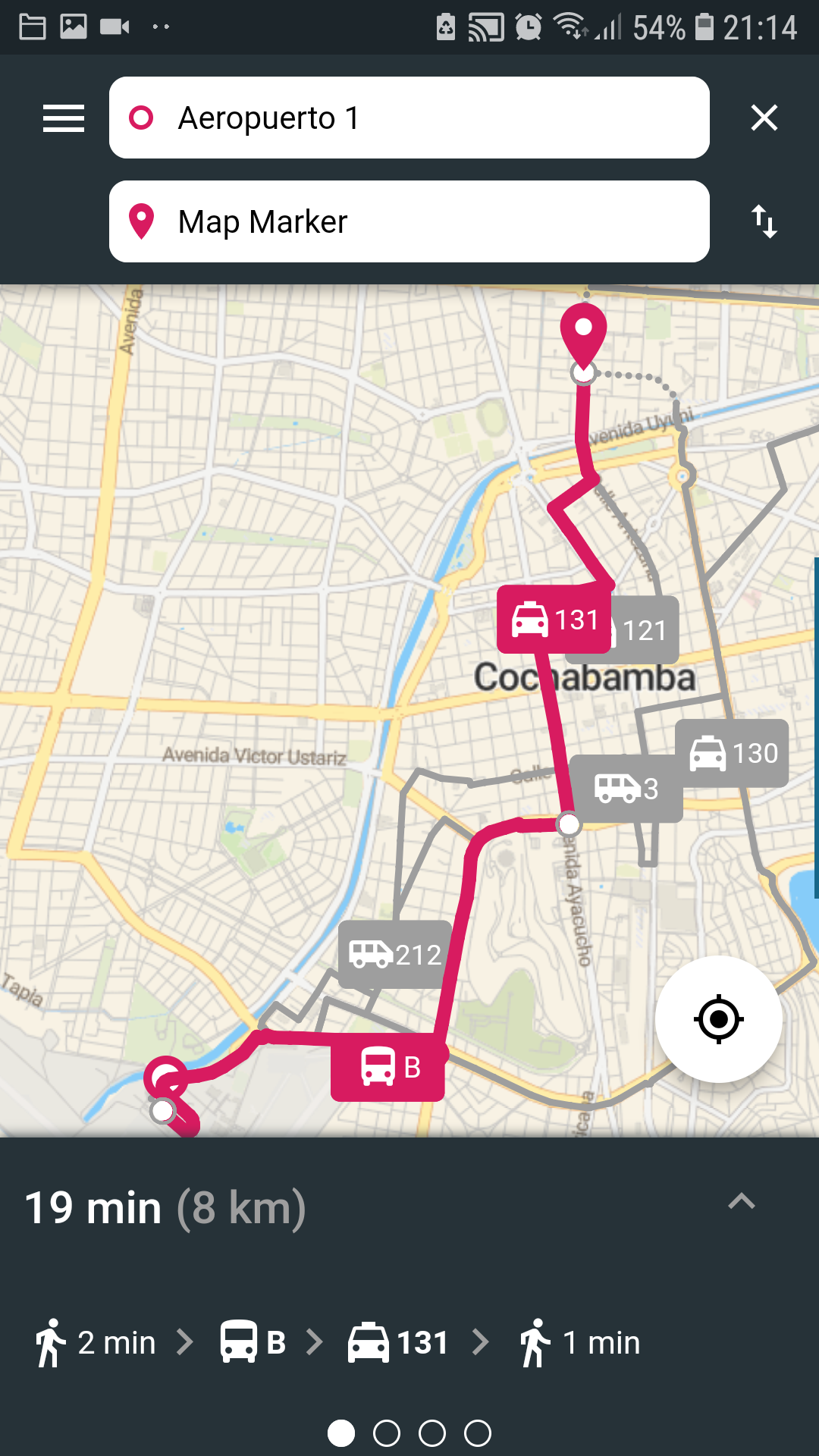Edit the Map Marker destination field
819x1456 pixels.
(409, 221)
